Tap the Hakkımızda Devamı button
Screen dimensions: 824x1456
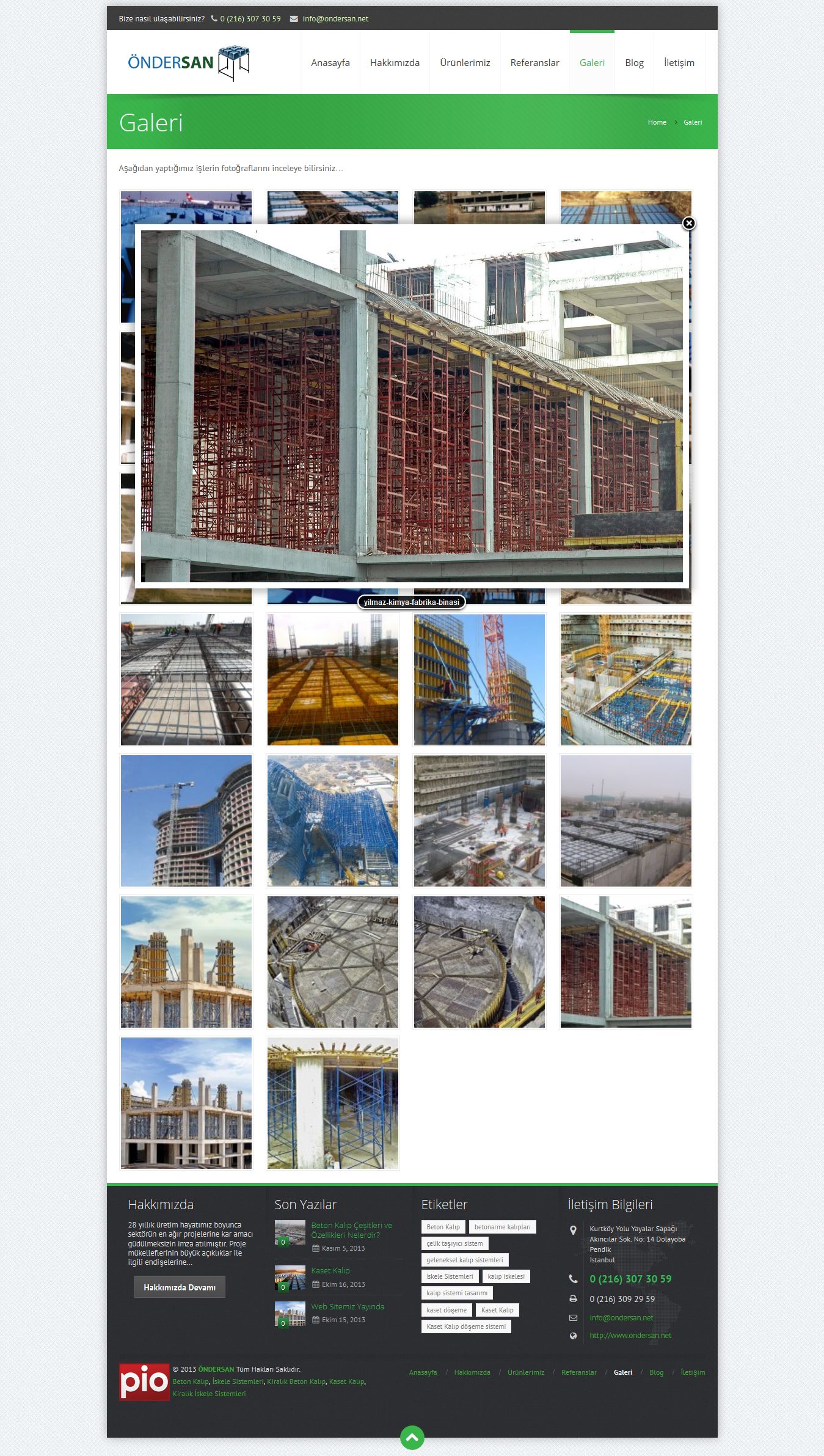click(x=180, y=1287)
